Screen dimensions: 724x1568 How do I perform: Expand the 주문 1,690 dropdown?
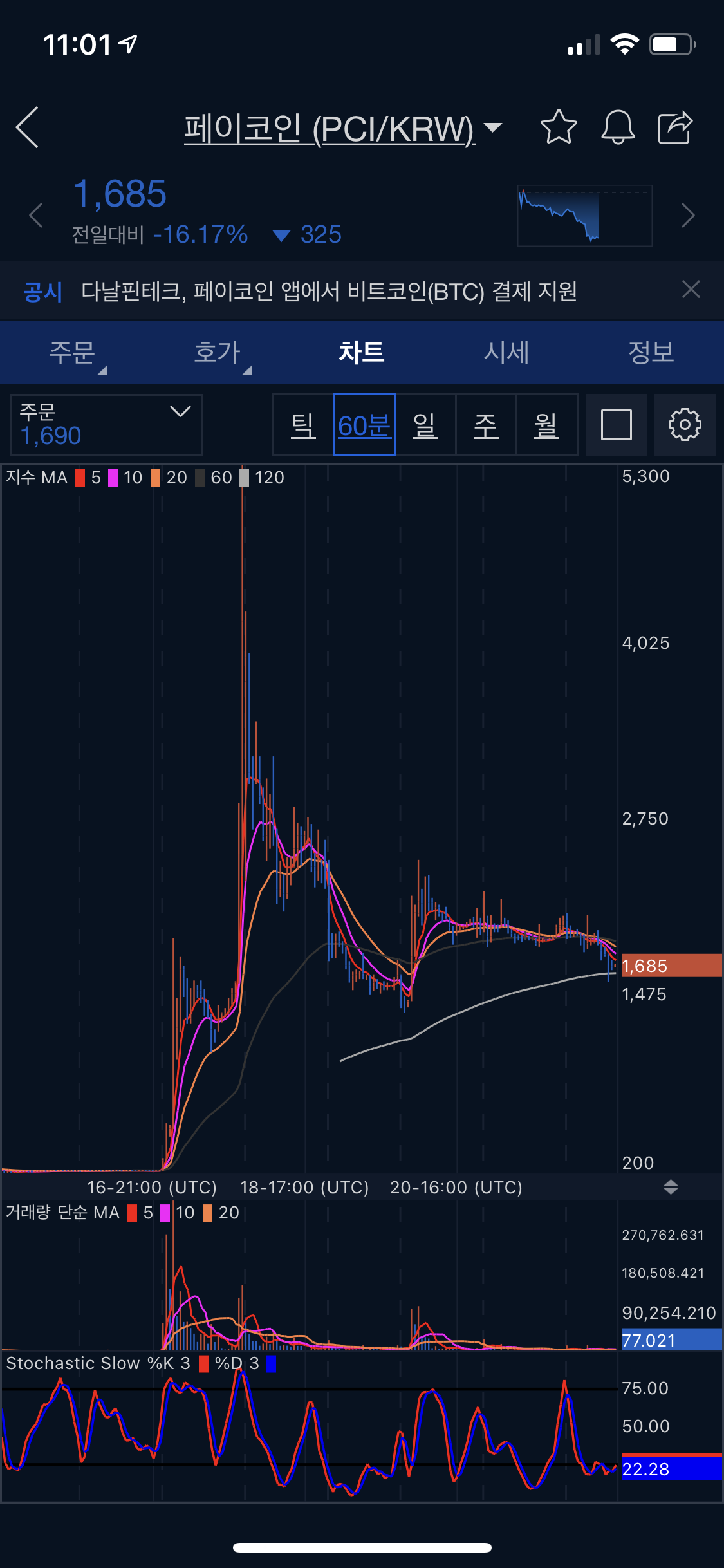coord(106,425)
